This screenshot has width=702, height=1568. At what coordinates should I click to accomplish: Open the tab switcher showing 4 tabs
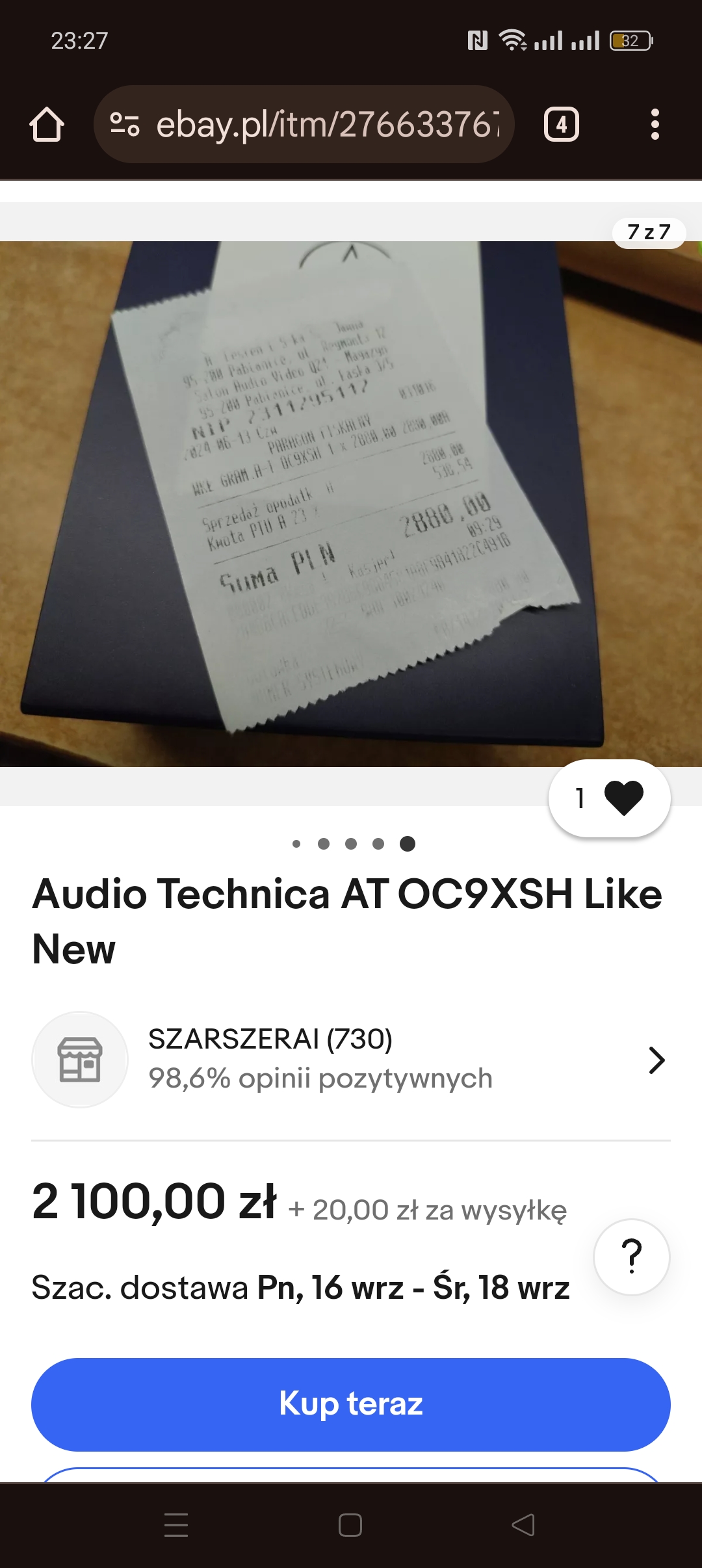[x=561, y=124]
